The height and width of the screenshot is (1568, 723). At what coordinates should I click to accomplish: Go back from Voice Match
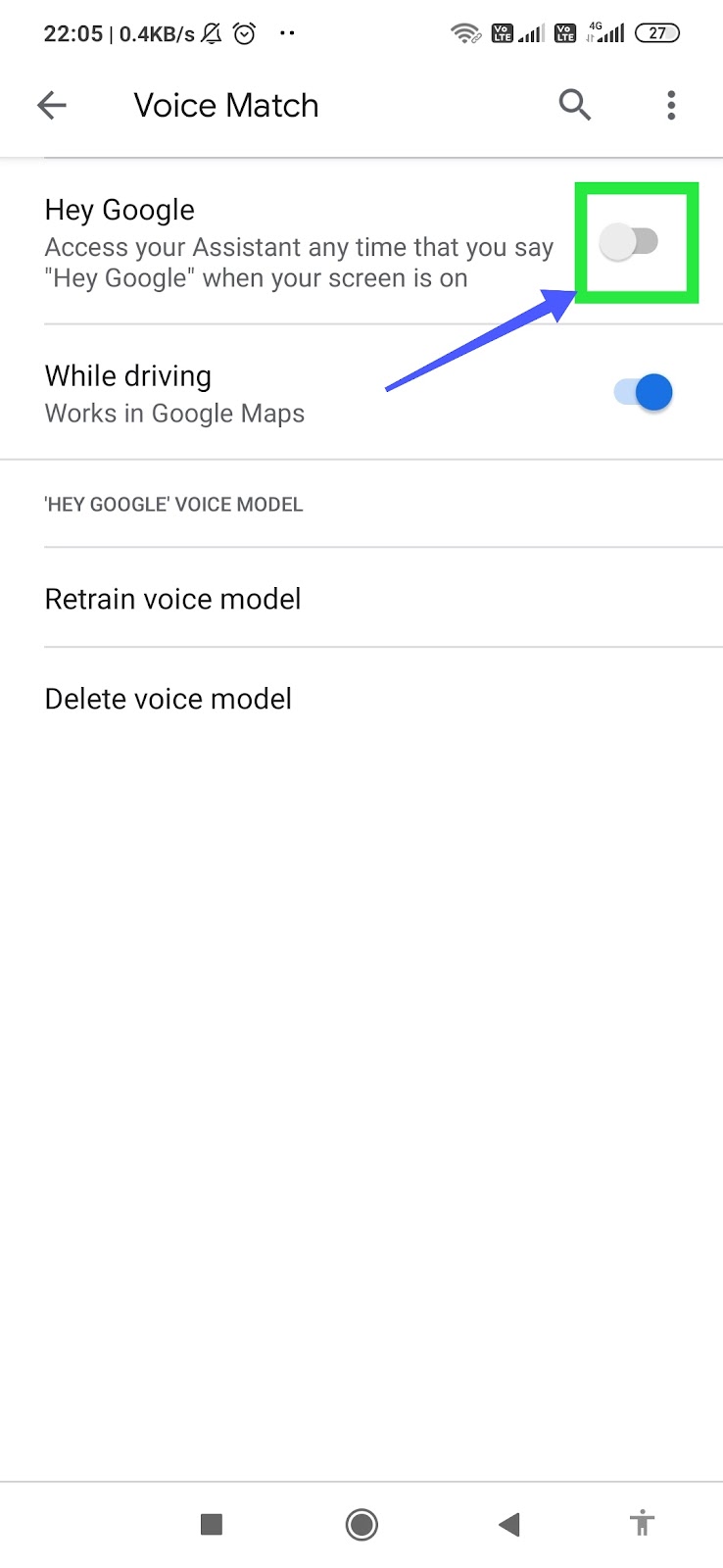coord(52,105)
